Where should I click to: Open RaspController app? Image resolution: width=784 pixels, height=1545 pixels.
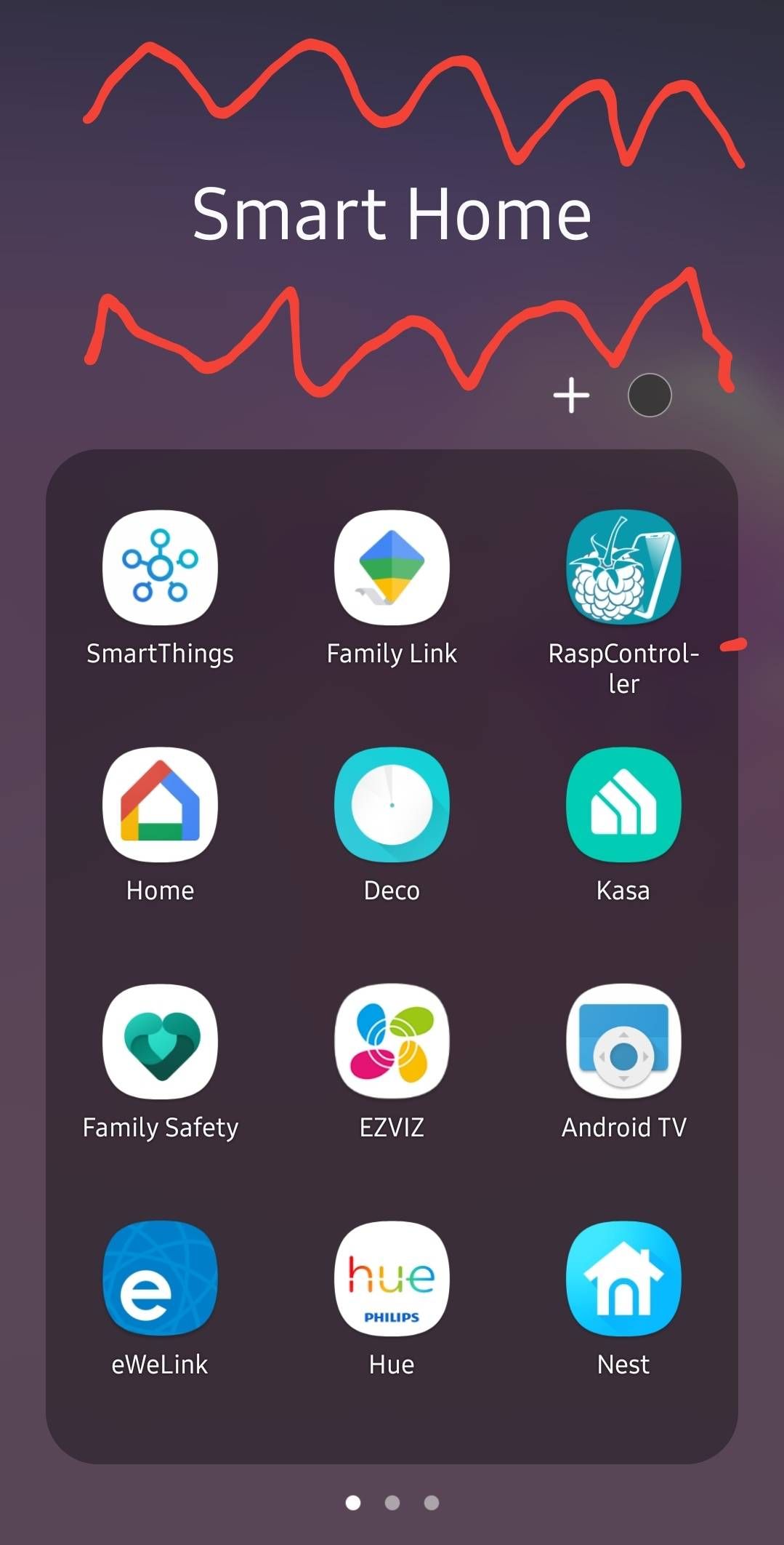(x=623, y=568)
